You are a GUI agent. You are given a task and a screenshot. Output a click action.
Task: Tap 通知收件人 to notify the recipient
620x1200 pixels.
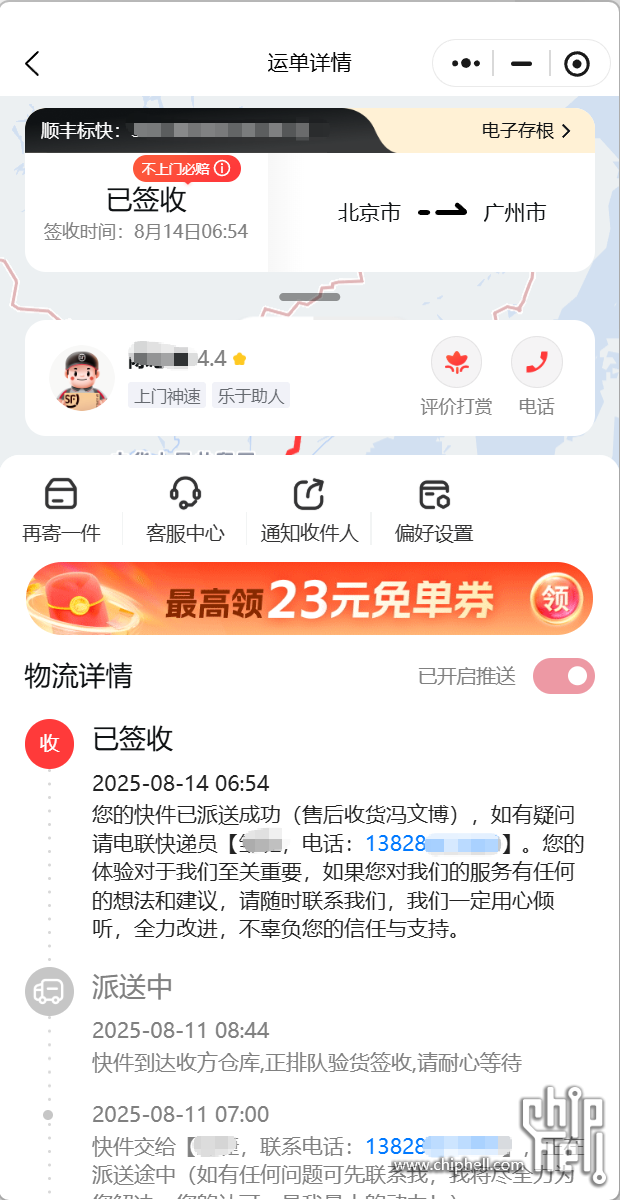point(309,511)
